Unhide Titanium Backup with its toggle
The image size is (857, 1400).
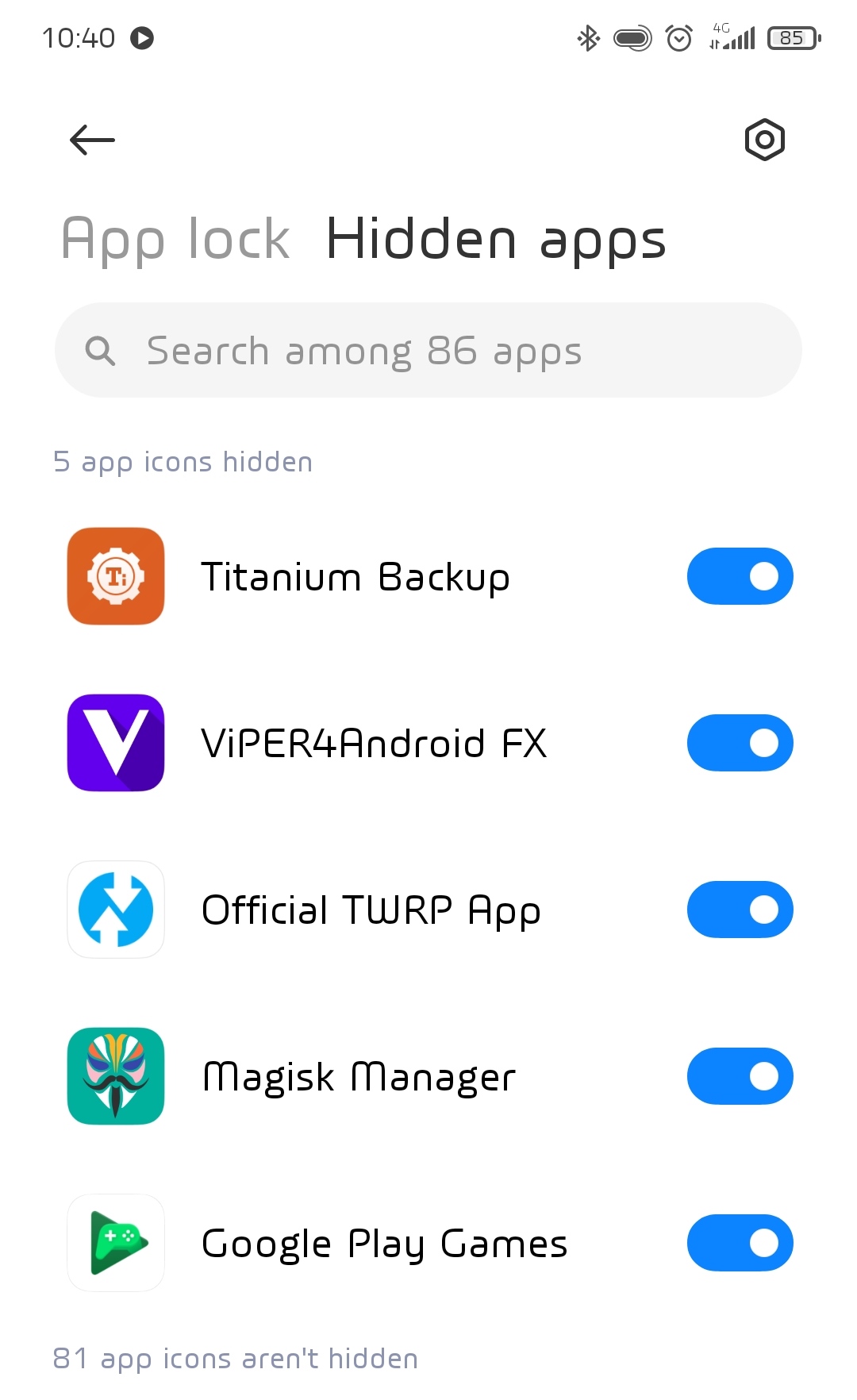[x=740, y=576]
